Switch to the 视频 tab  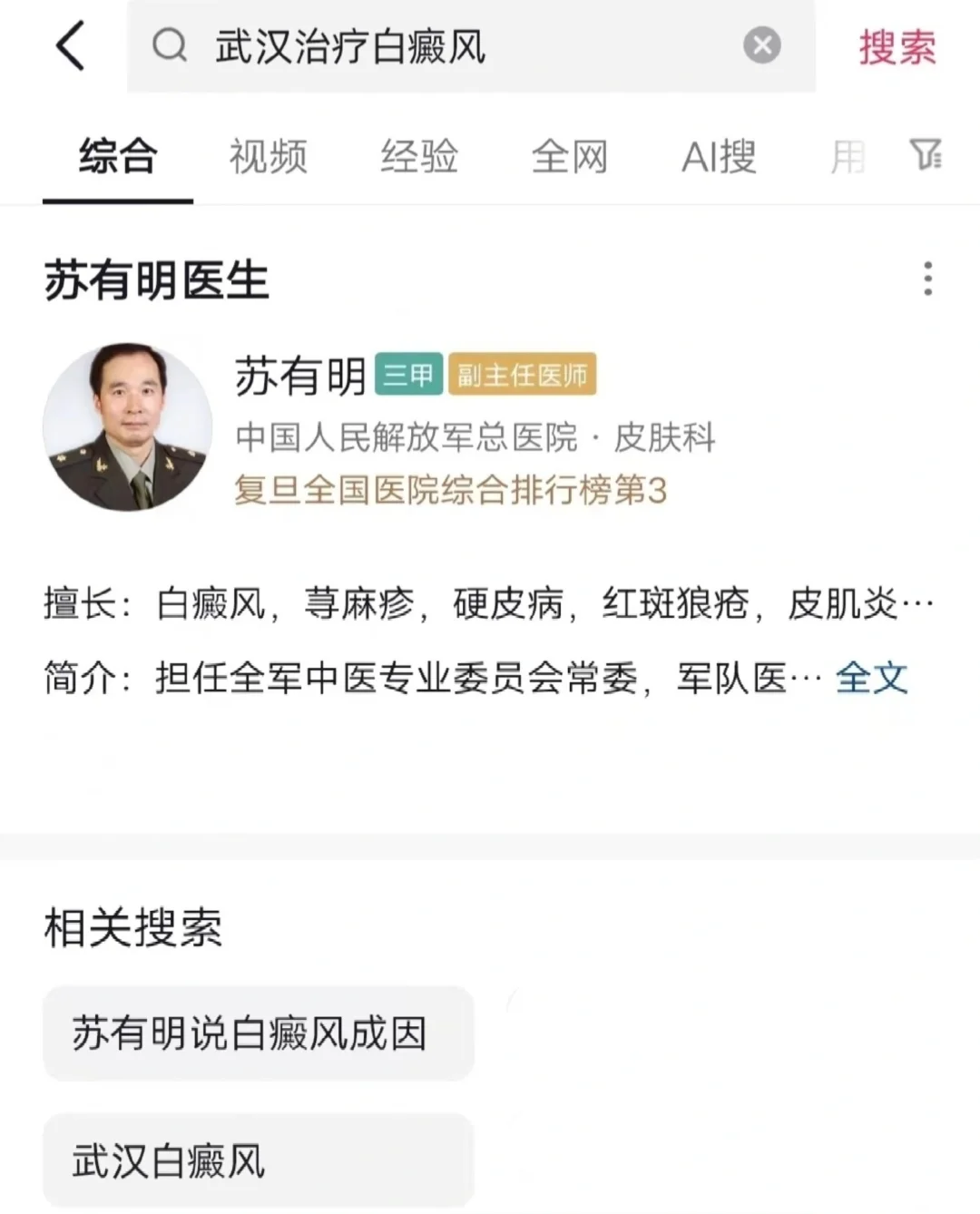pos(269,156)
